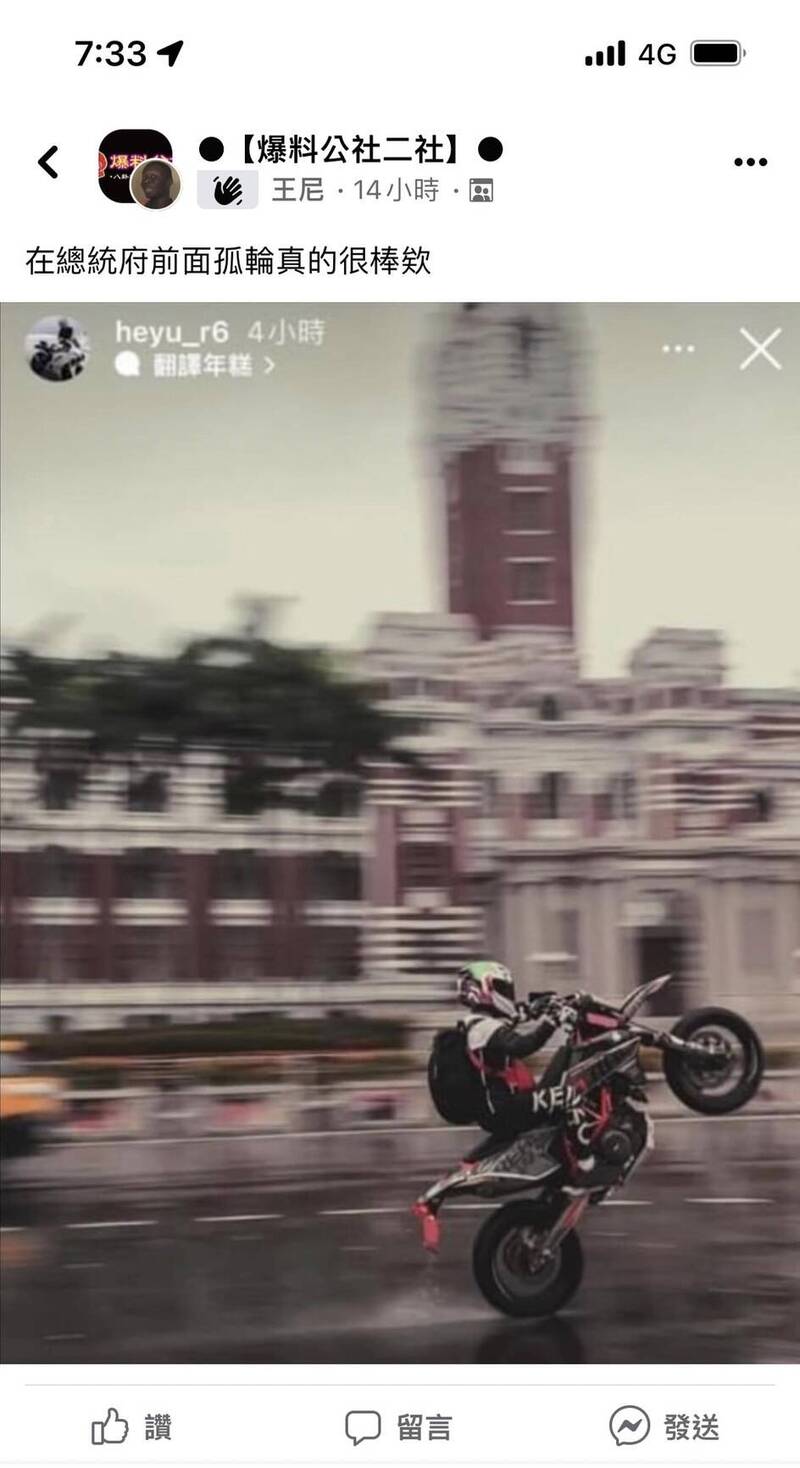Open the motorcycle wheelie photo
The width and height of the screenshot is (800, 1468).
[400, 832]
